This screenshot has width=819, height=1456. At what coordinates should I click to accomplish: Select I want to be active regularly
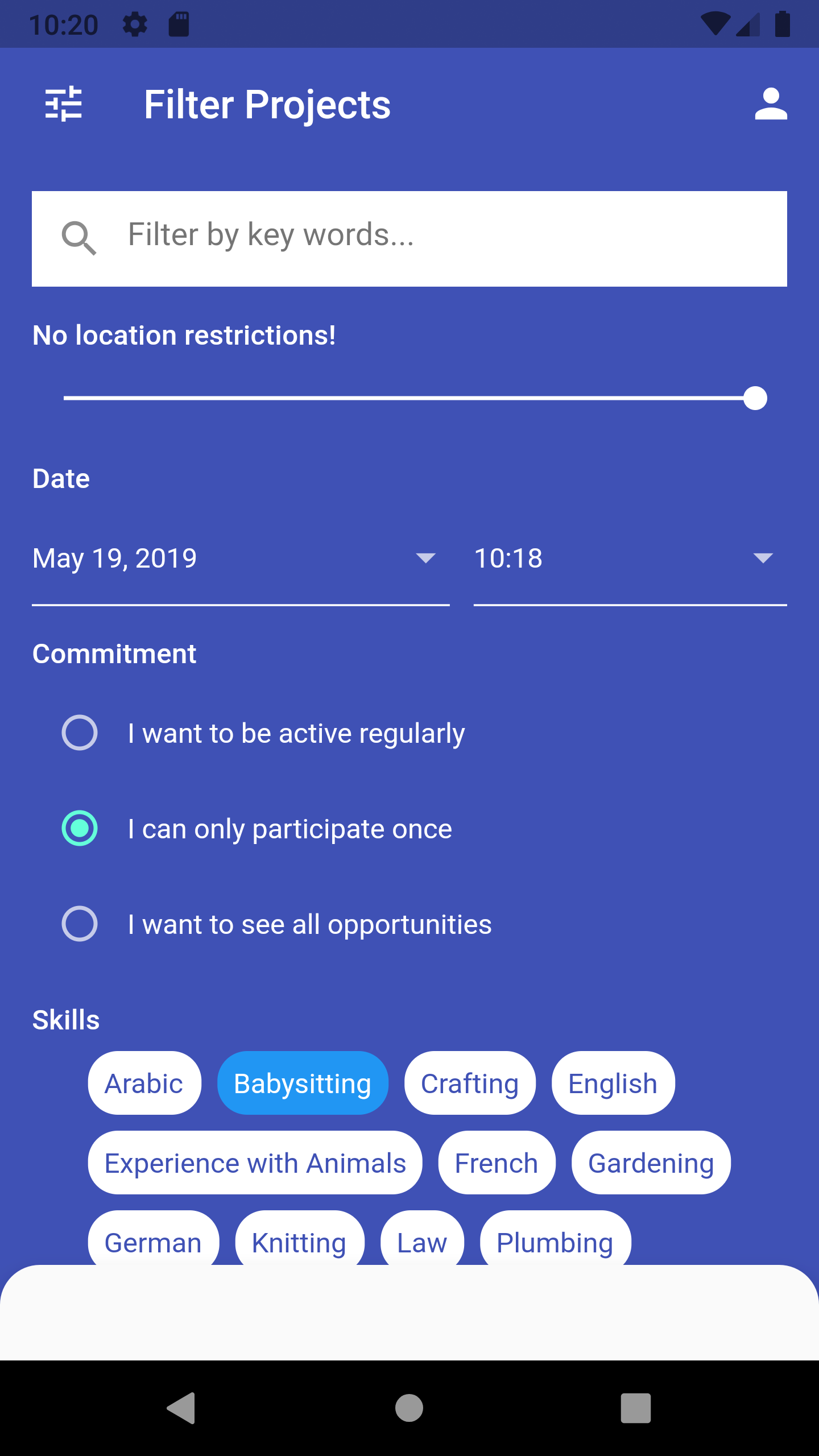click(80, 733)
